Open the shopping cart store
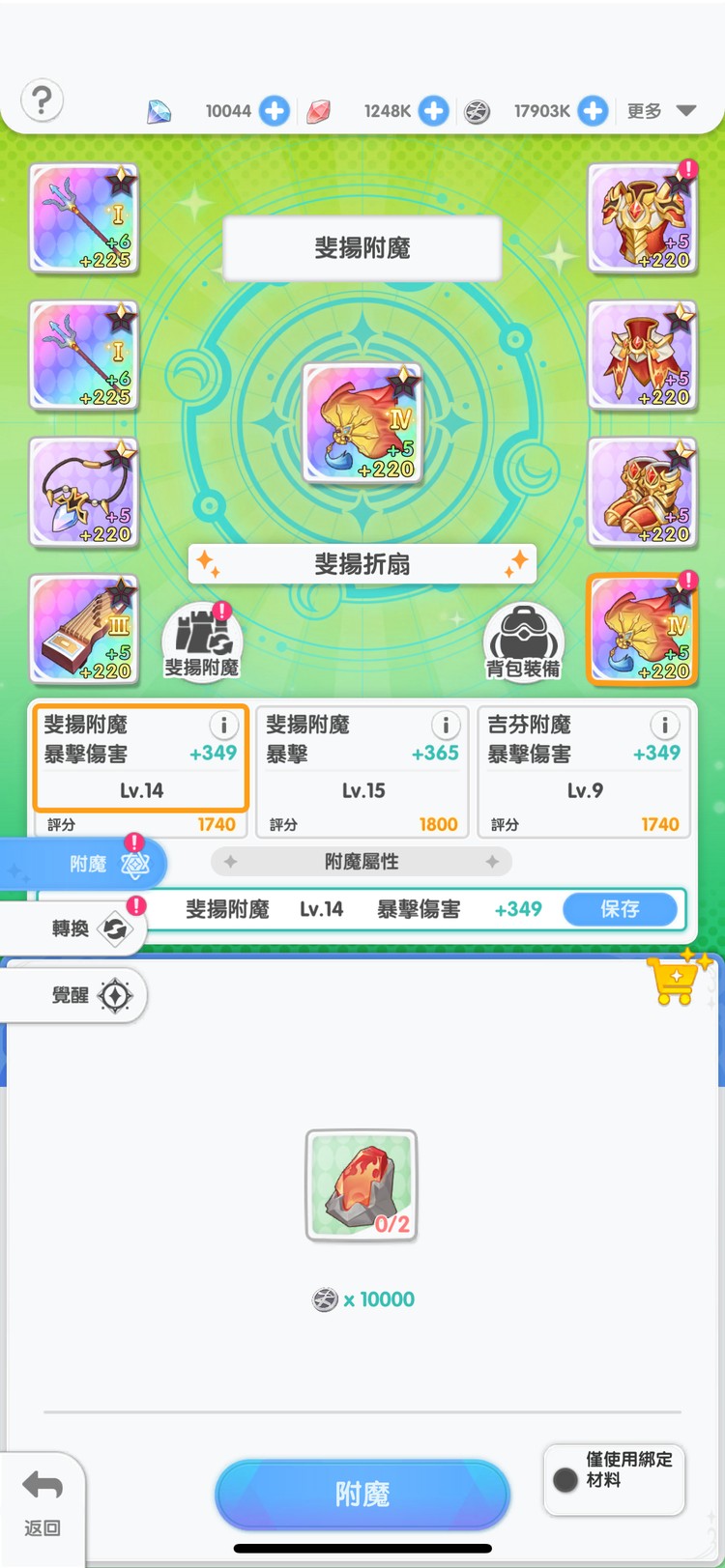This screenshot has width=725, height=1568. click(x=677, y=980)
